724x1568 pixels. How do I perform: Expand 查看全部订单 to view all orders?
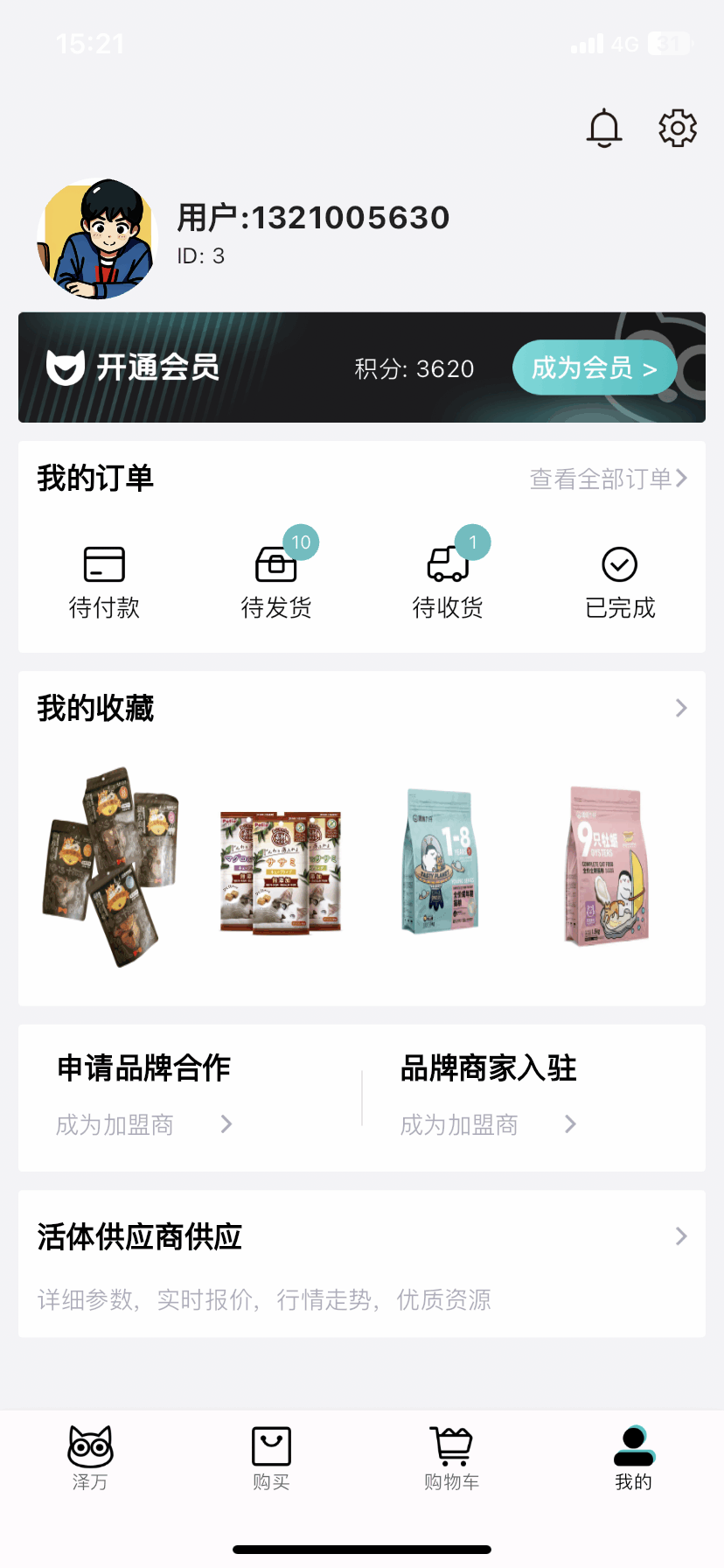[606, 479]
